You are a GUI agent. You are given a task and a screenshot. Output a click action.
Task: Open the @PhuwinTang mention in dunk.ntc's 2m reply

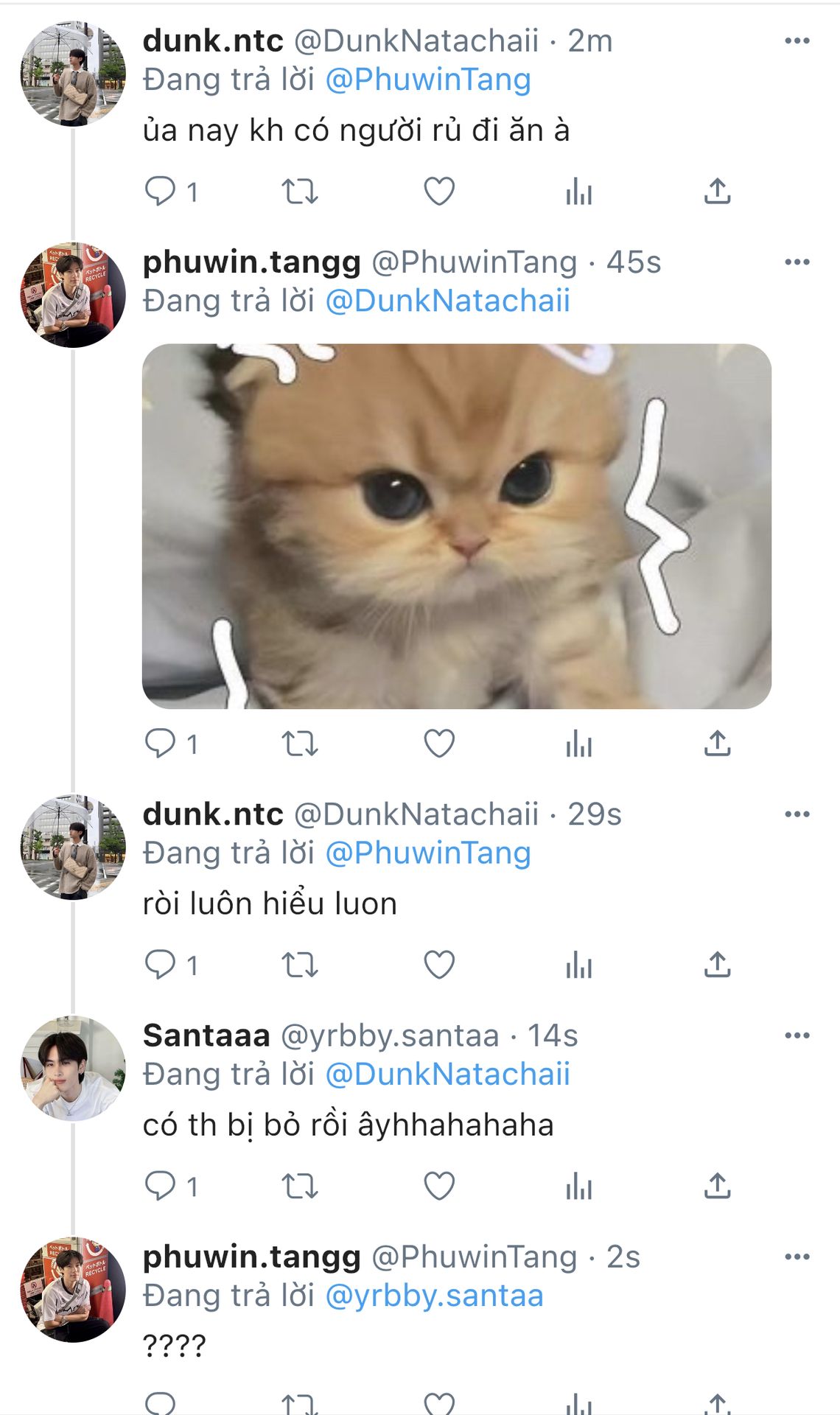[428, 80]
